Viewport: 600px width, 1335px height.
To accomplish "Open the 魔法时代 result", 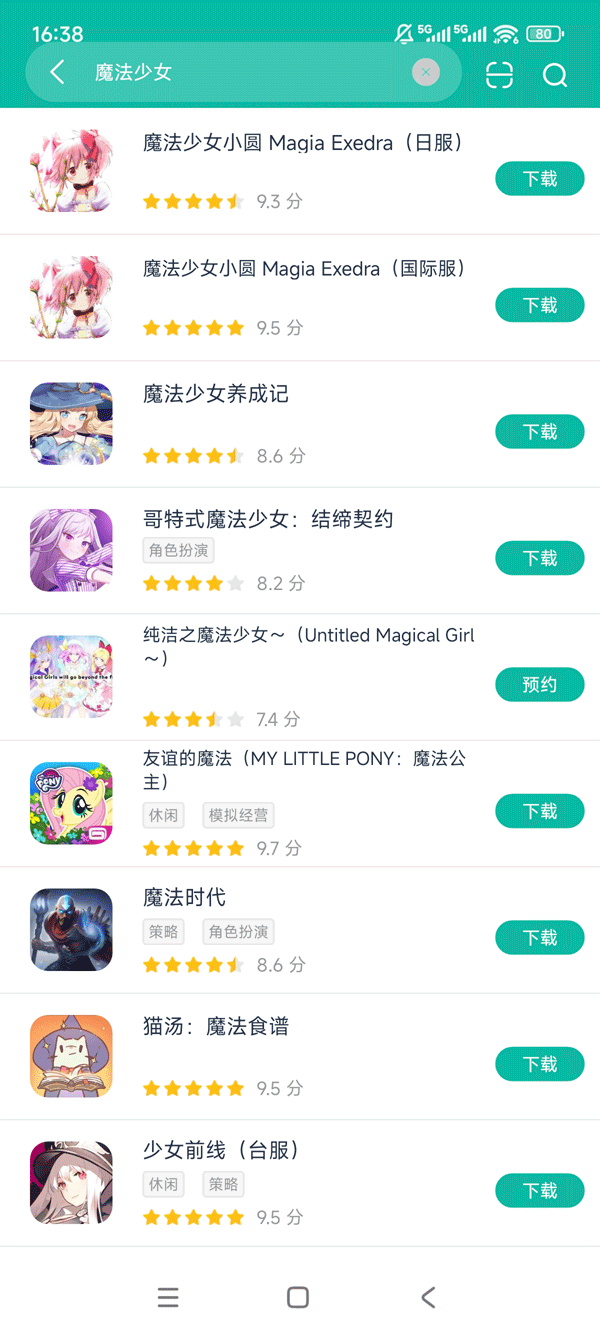I will click(x=185, y=898).
